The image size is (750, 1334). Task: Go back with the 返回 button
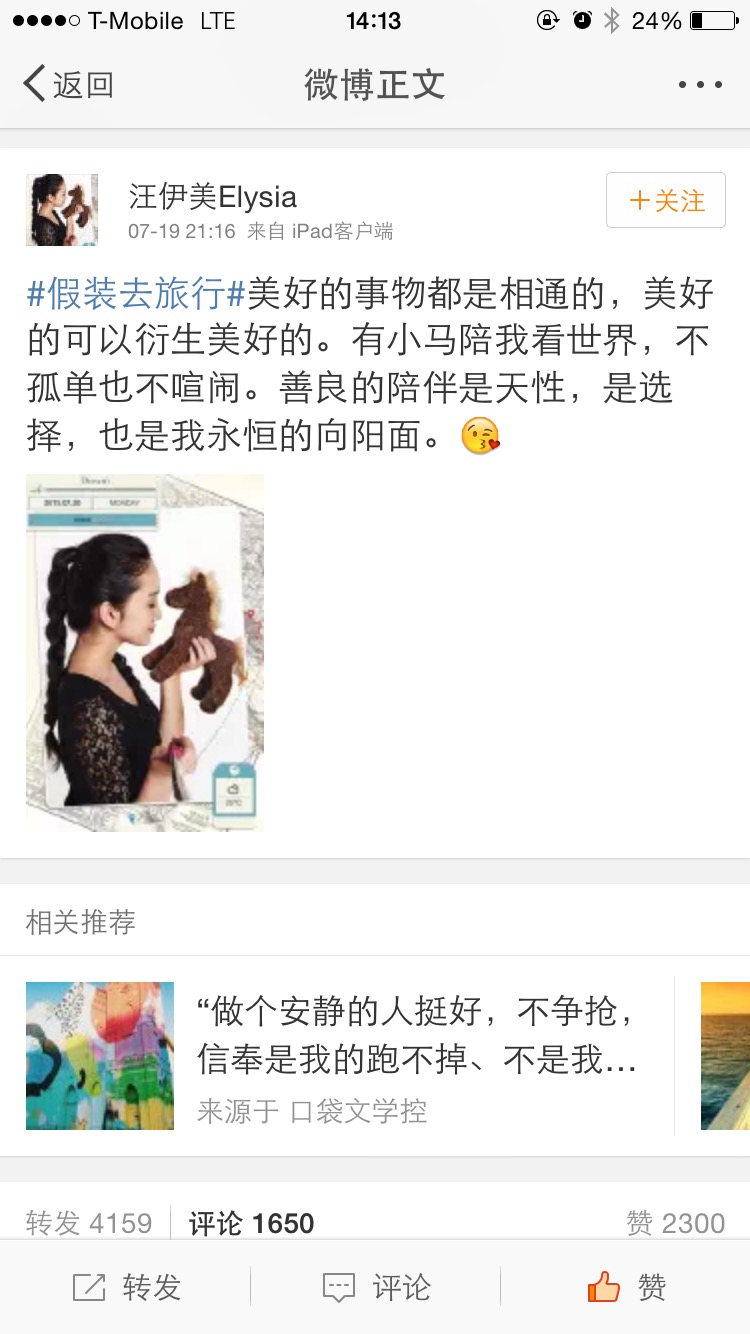68,85
